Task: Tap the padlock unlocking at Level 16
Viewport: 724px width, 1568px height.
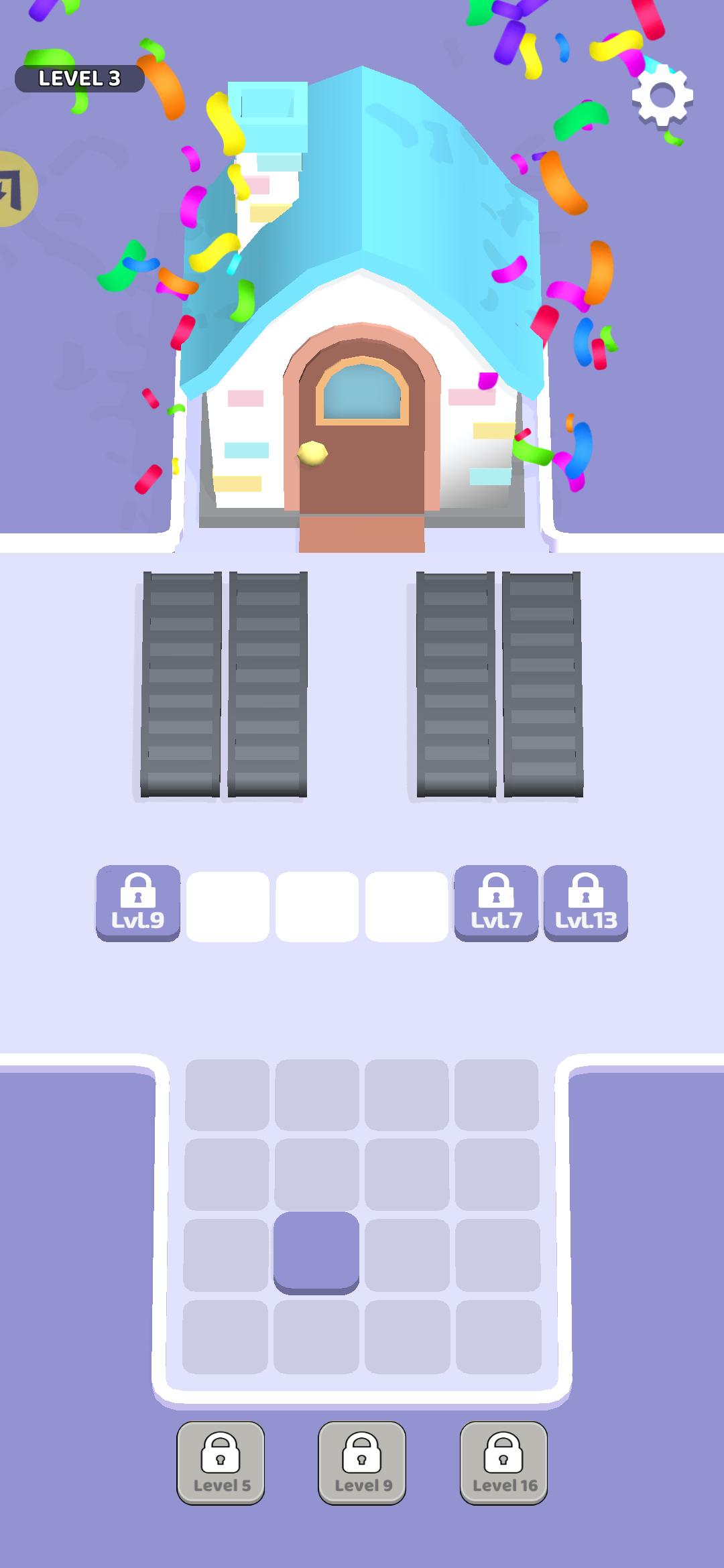Action: [503, 1464]
